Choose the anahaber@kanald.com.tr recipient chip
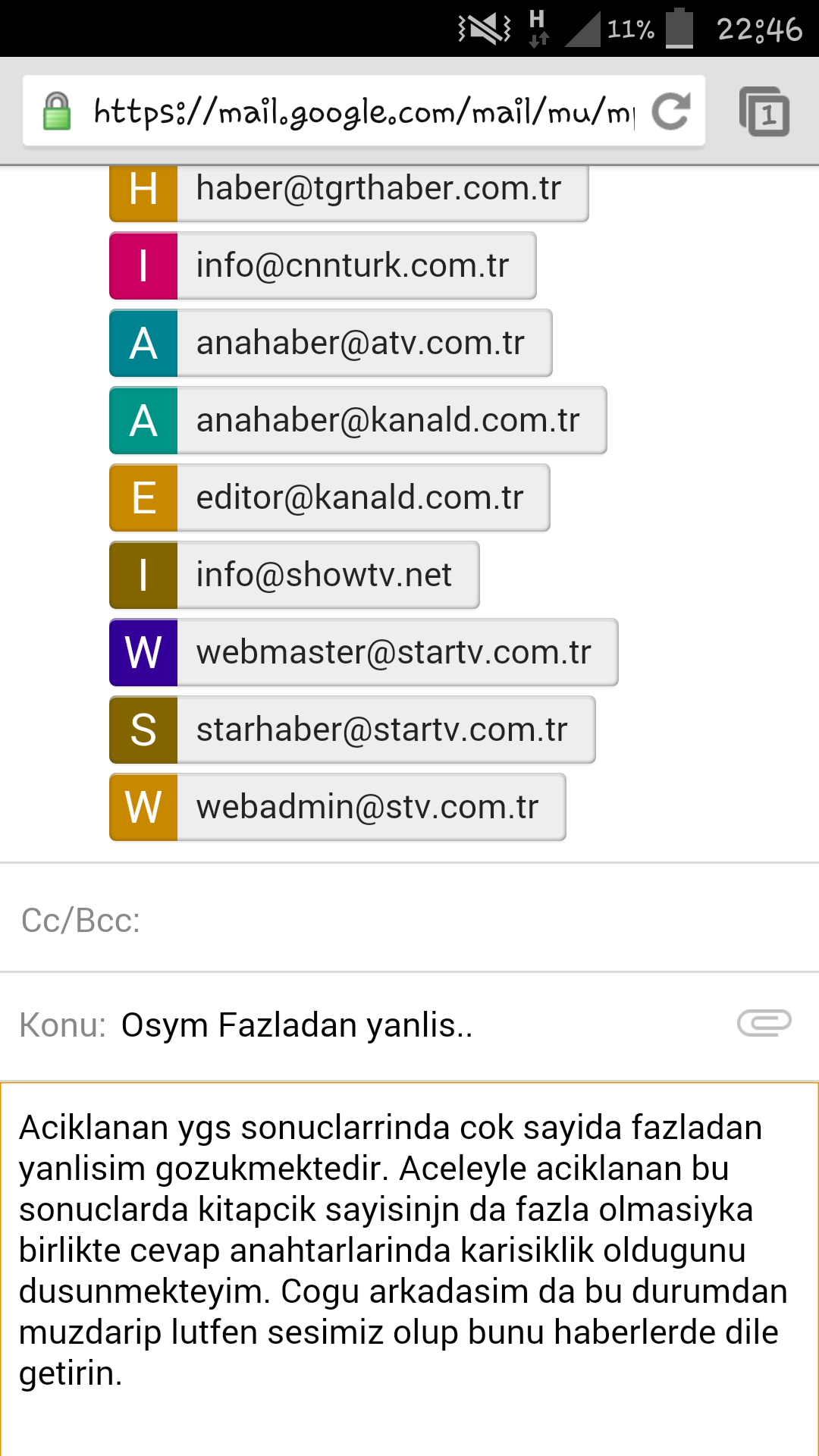The width and height of the screenshot is (819, 1456). coord(358,421)
